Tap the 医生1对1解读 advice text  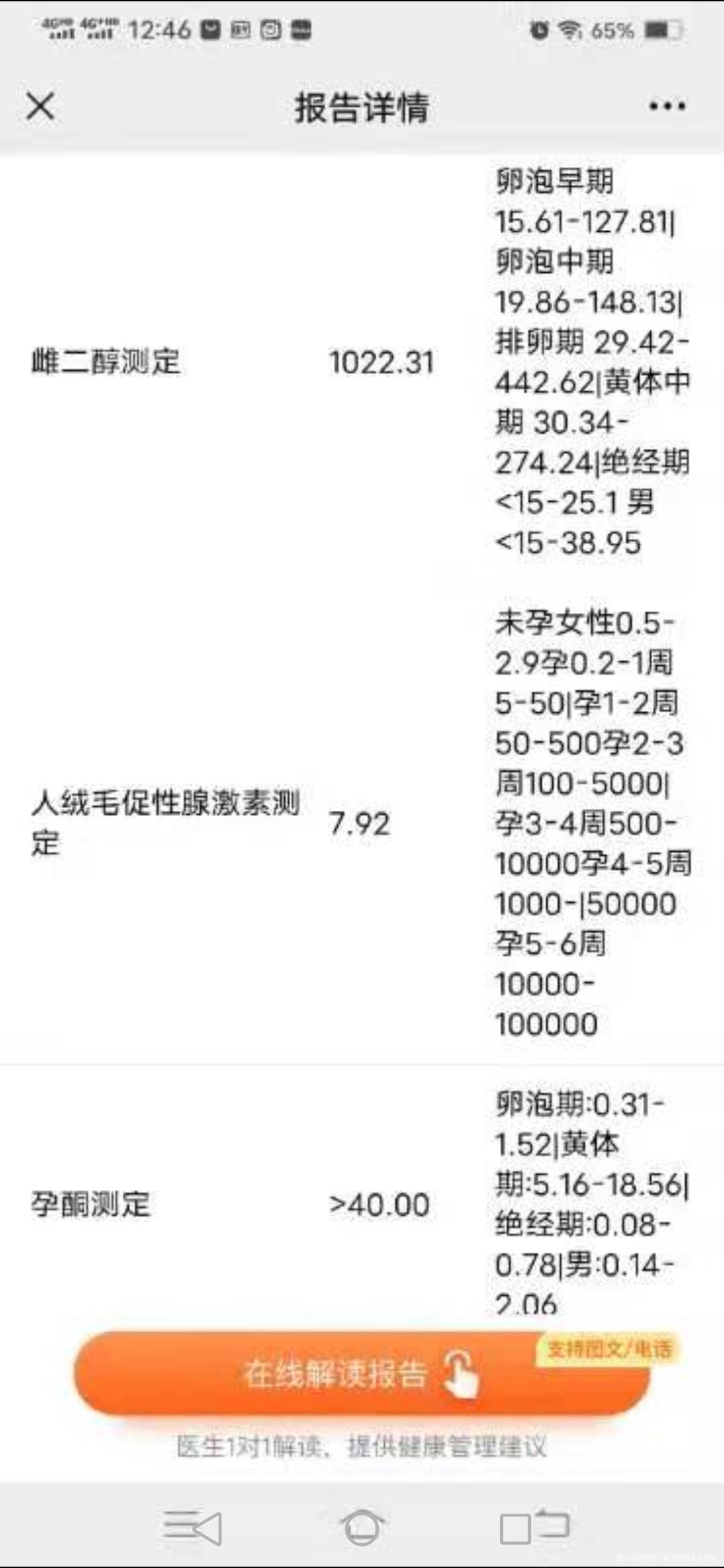[x=362, y=1445]
